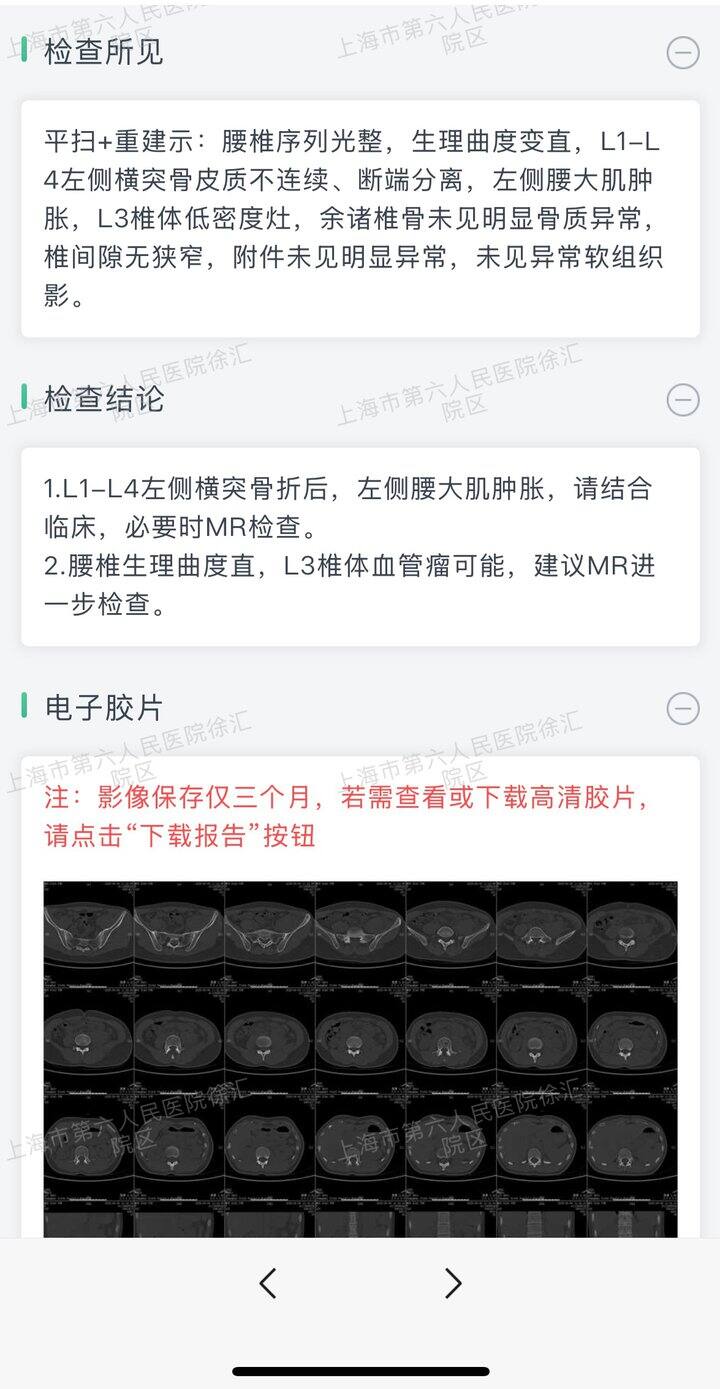Collapse the 电子胶片 section

tap(683, 709)
